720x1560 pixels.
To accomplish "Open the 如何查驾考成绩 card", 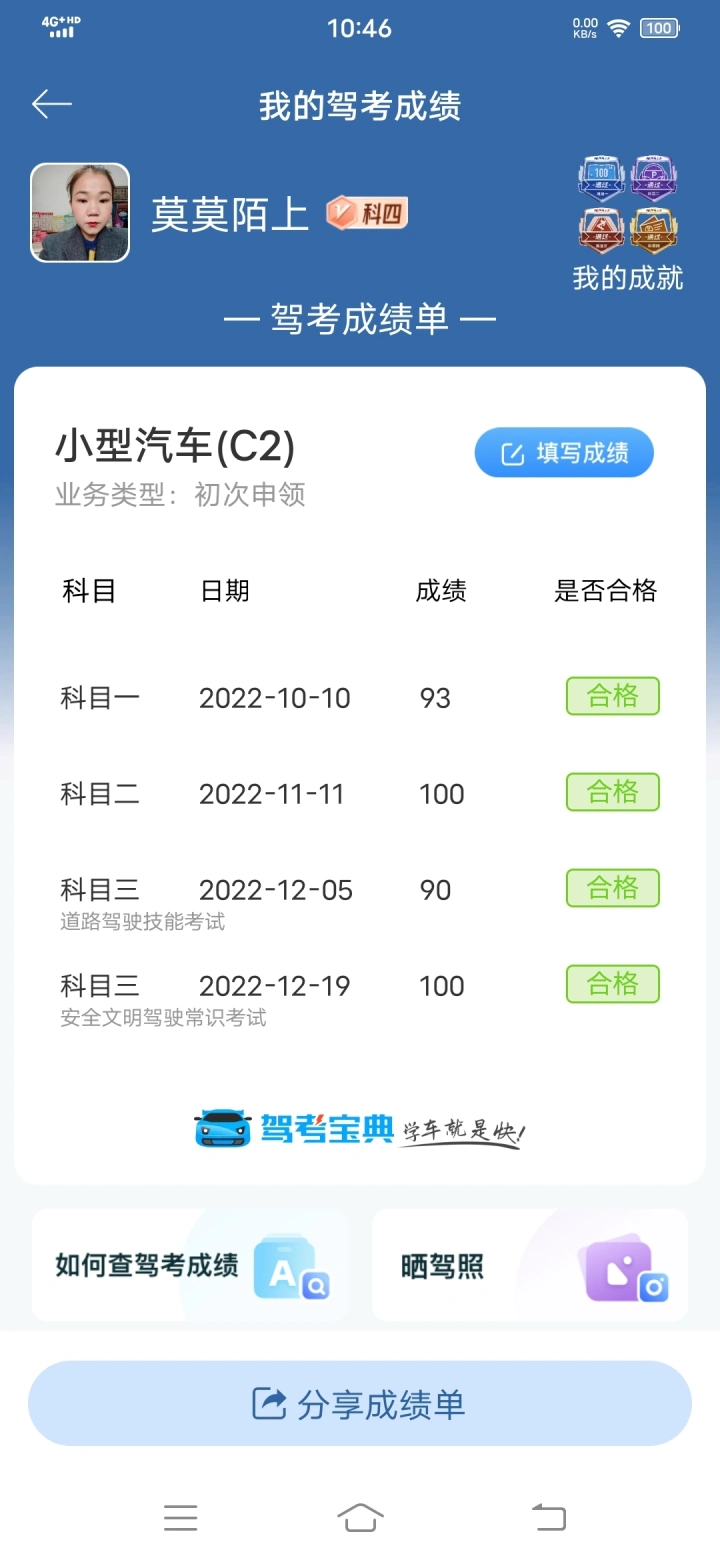I will point(190,1265).
